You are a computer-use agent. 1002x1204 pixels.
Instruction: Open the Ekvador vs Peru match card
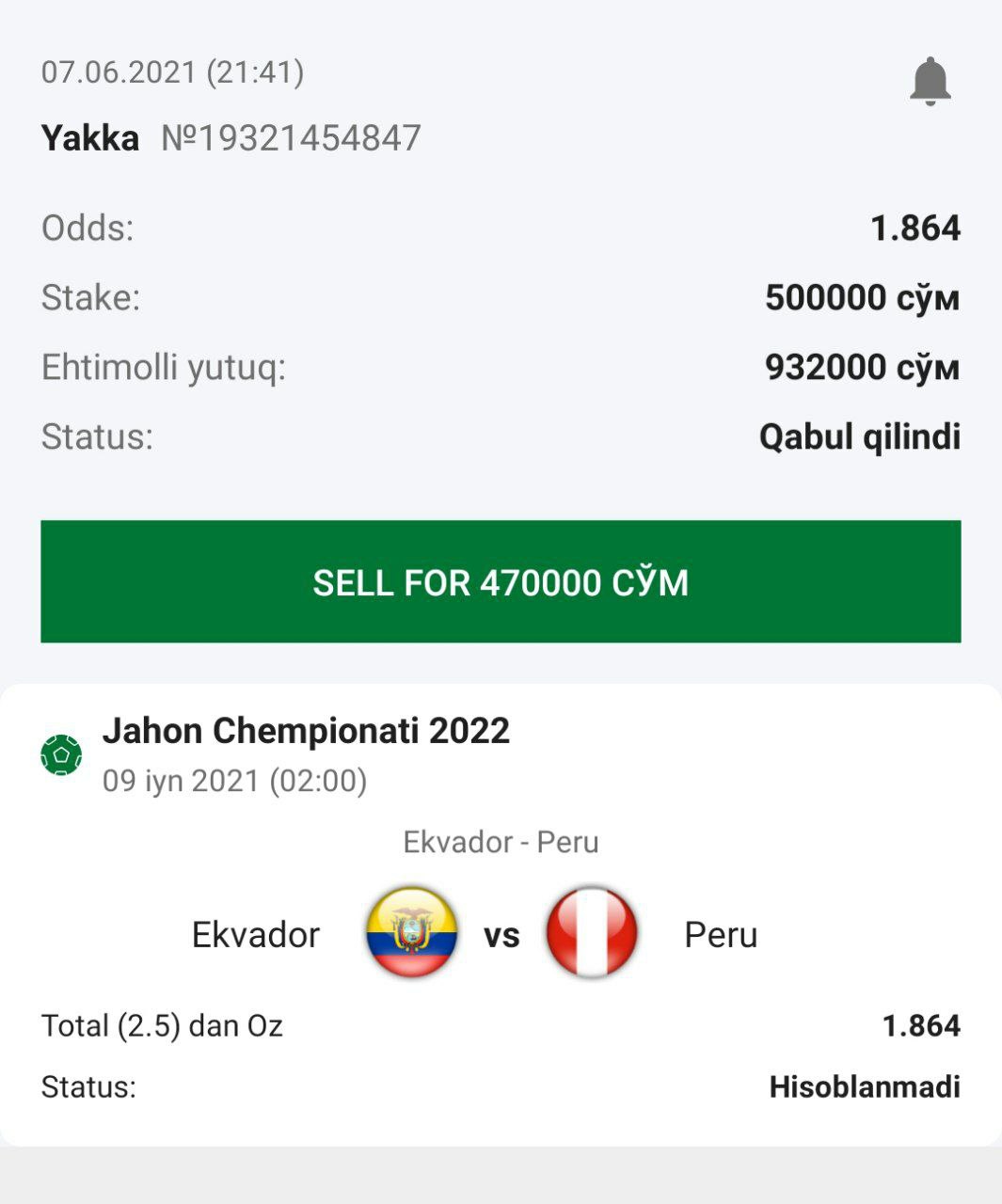point(501,933)
